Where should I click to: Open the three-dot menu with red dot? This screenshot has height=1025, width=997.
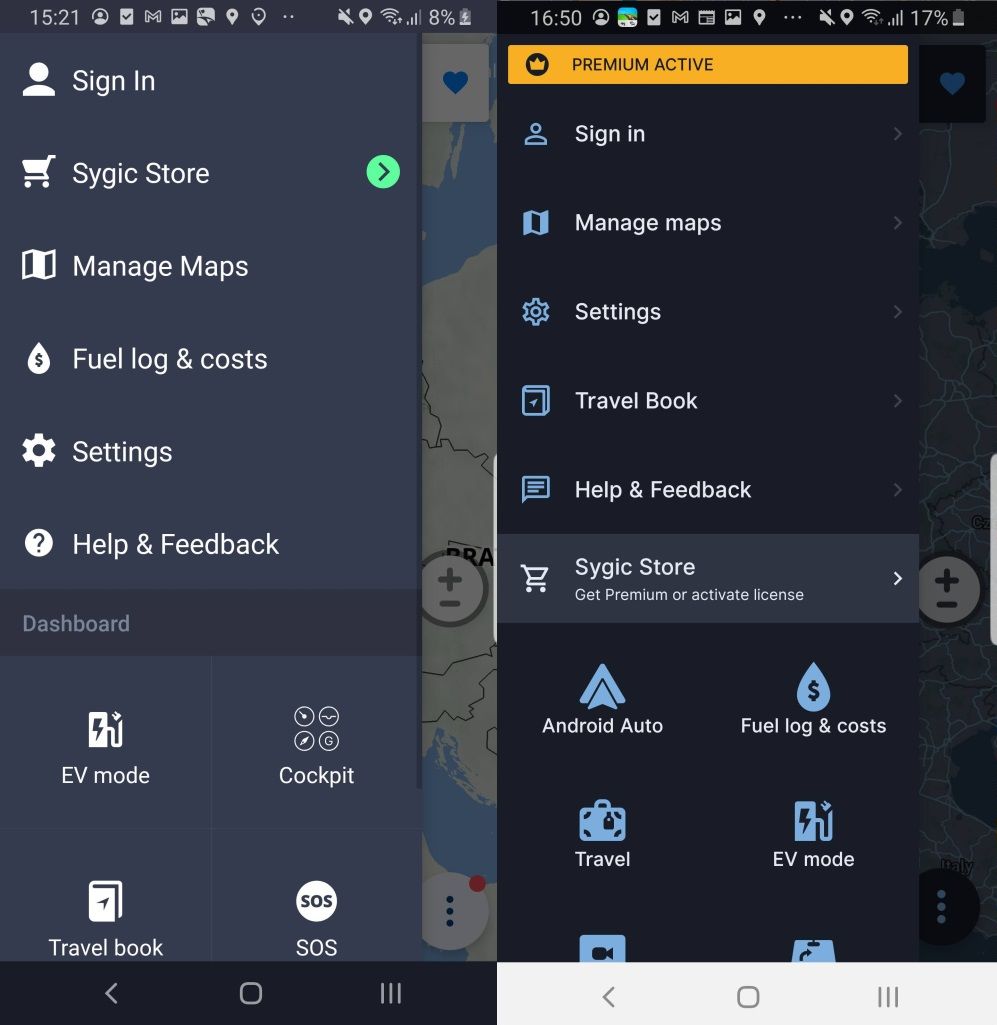point(451,910)
